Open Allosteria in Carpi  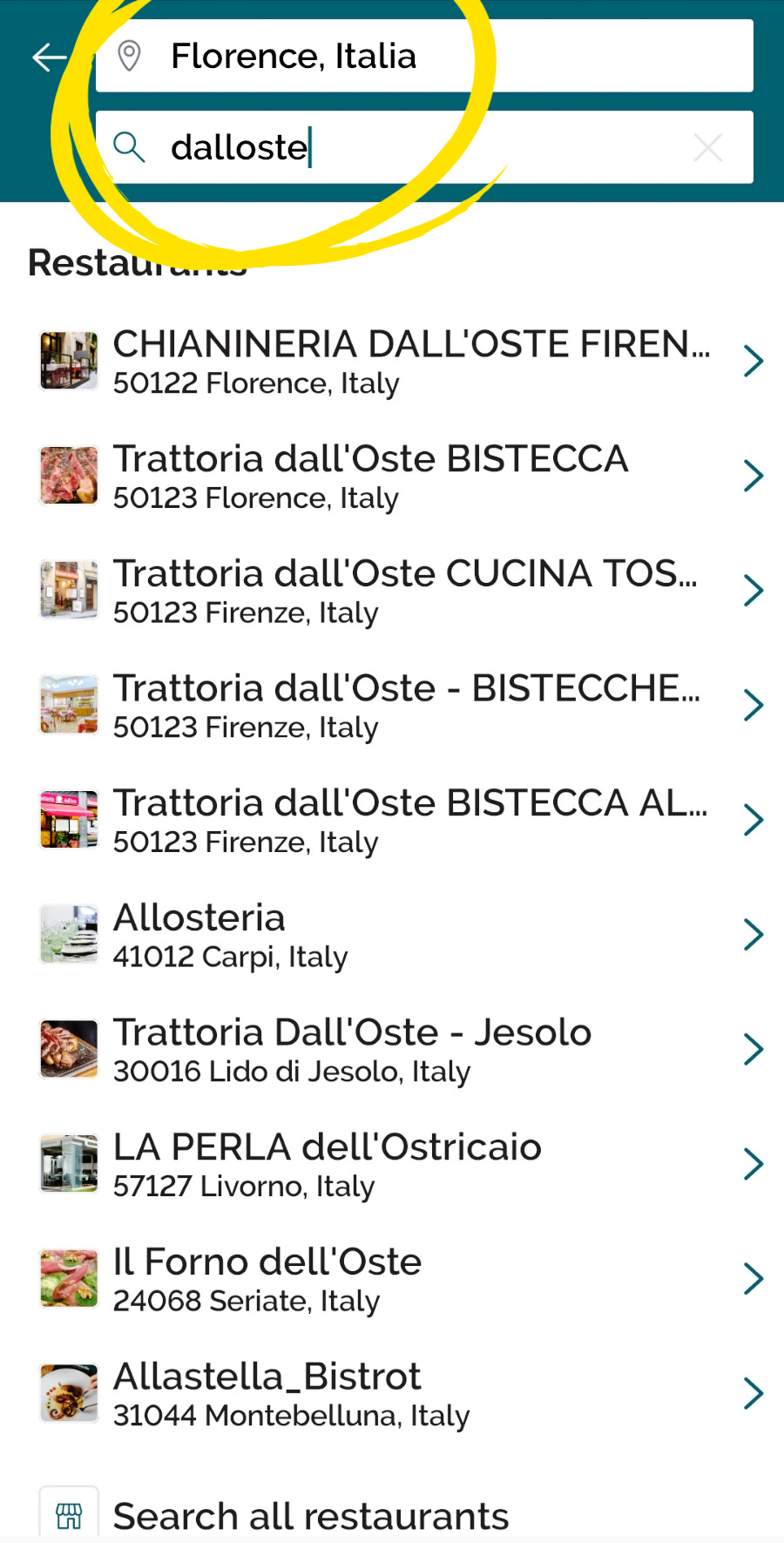(401, 935)
